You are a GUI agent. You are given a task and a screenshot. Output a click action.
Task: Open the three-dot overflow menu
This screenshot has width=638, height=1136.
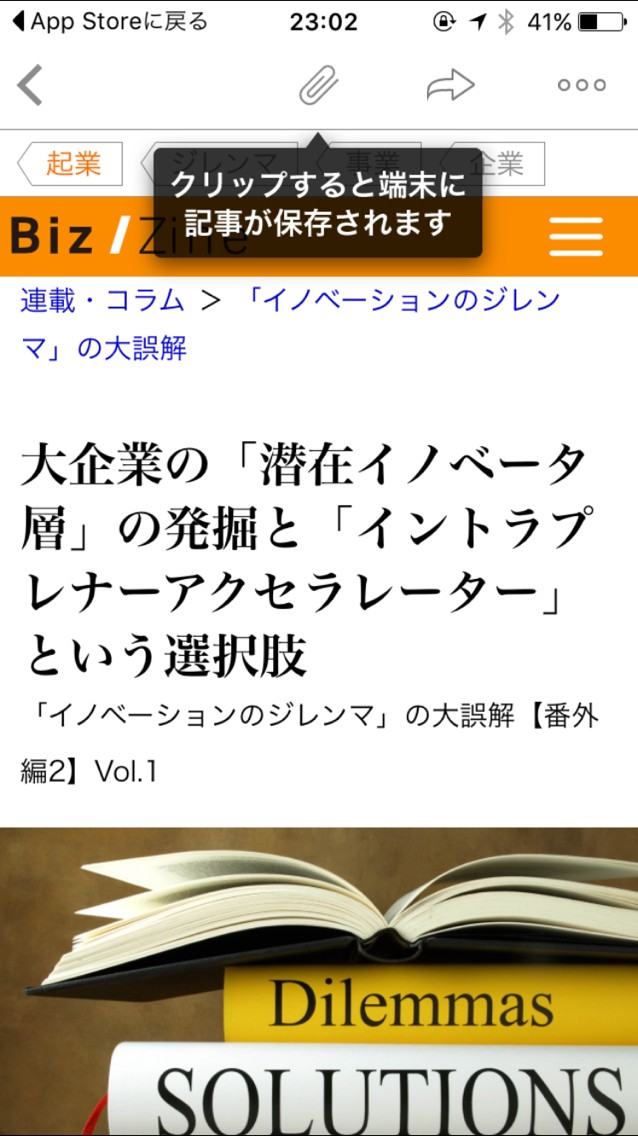(x=582, y=86)
